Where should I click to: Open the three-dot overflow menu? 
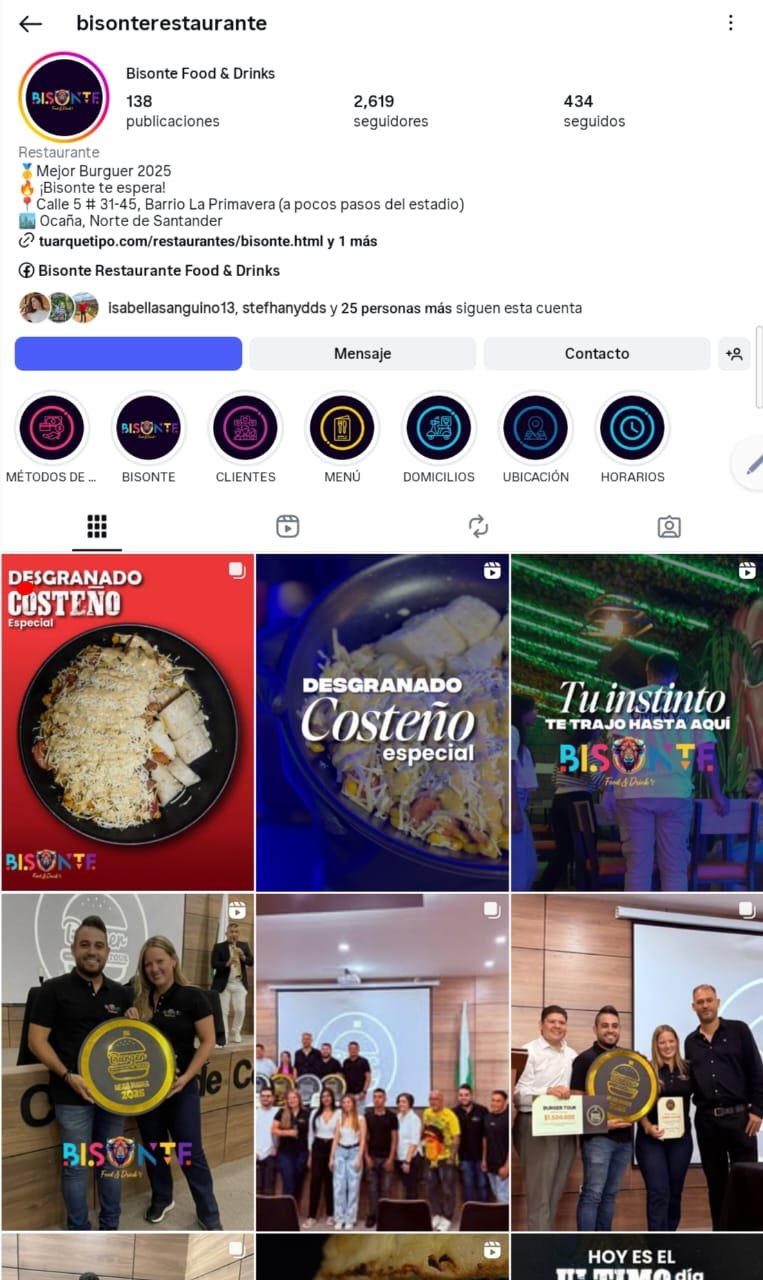coord(731,23)
